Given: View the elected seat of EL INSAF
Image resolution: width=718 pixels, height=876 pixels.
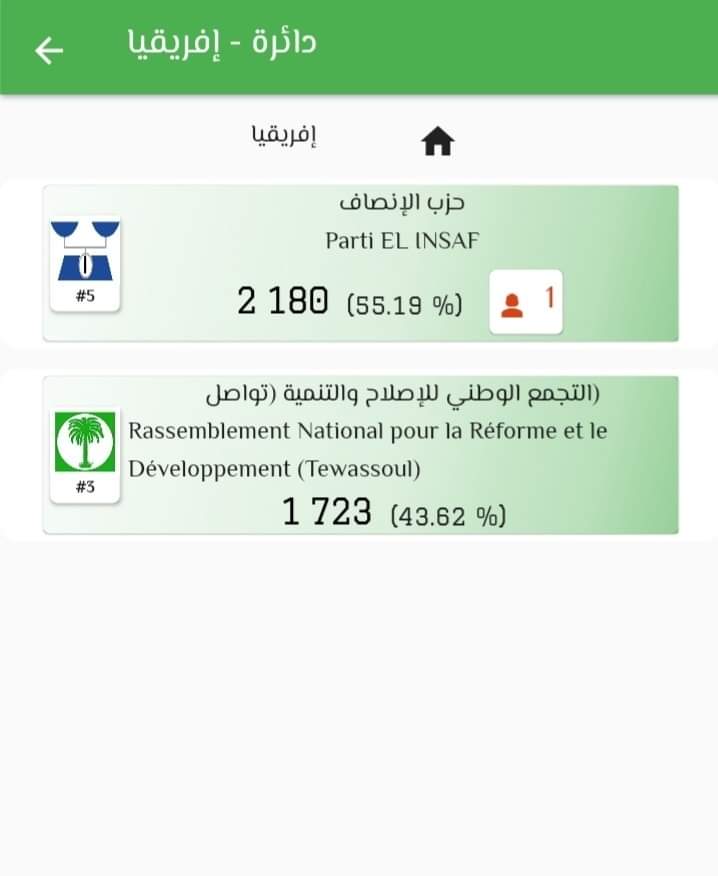Looking at the screenshot, I should [x=526, y=301].
